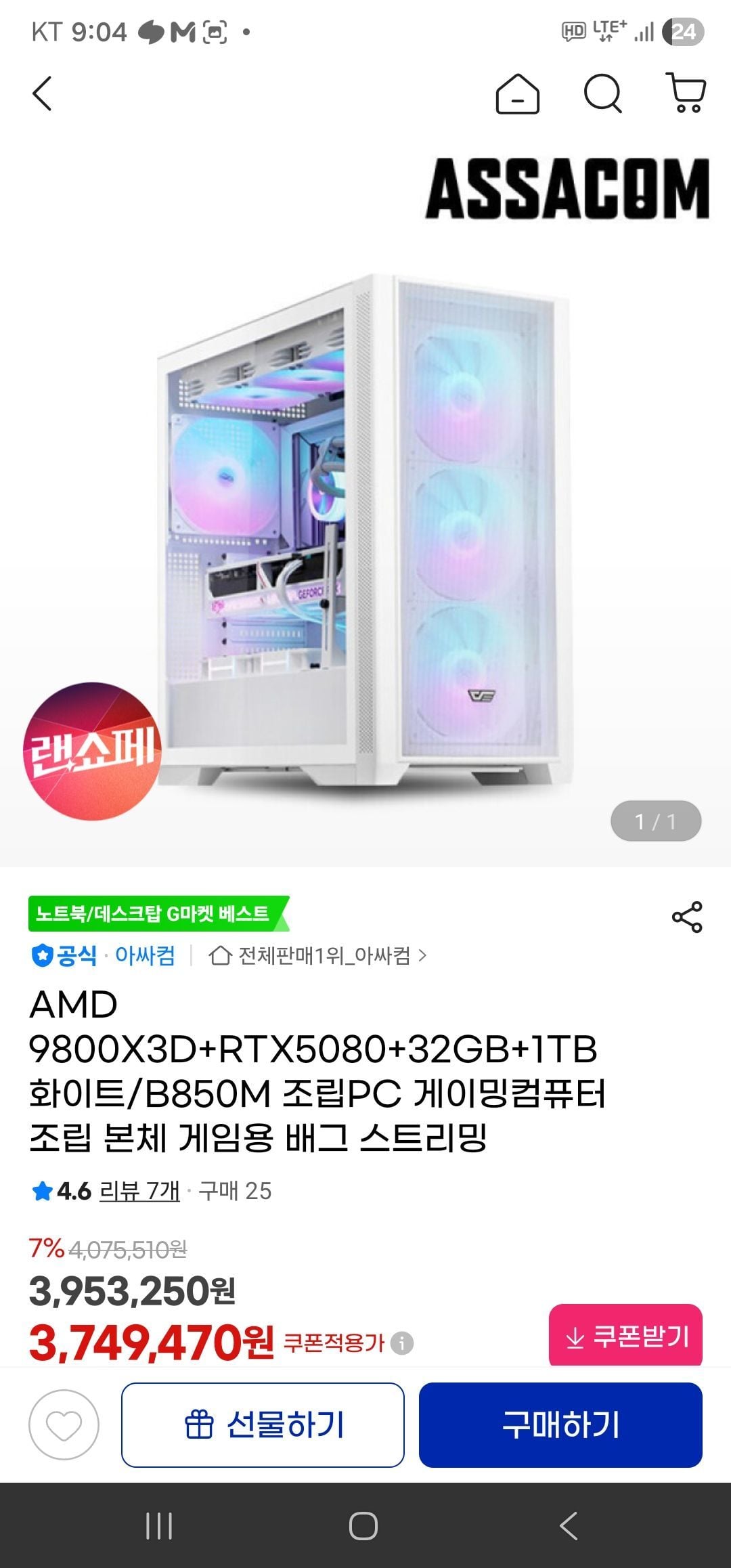Viewport: 731px width, 1568px height.
Task: Go back using the top-left arrow
Action: pyautogui.click(x=42, y=93)
